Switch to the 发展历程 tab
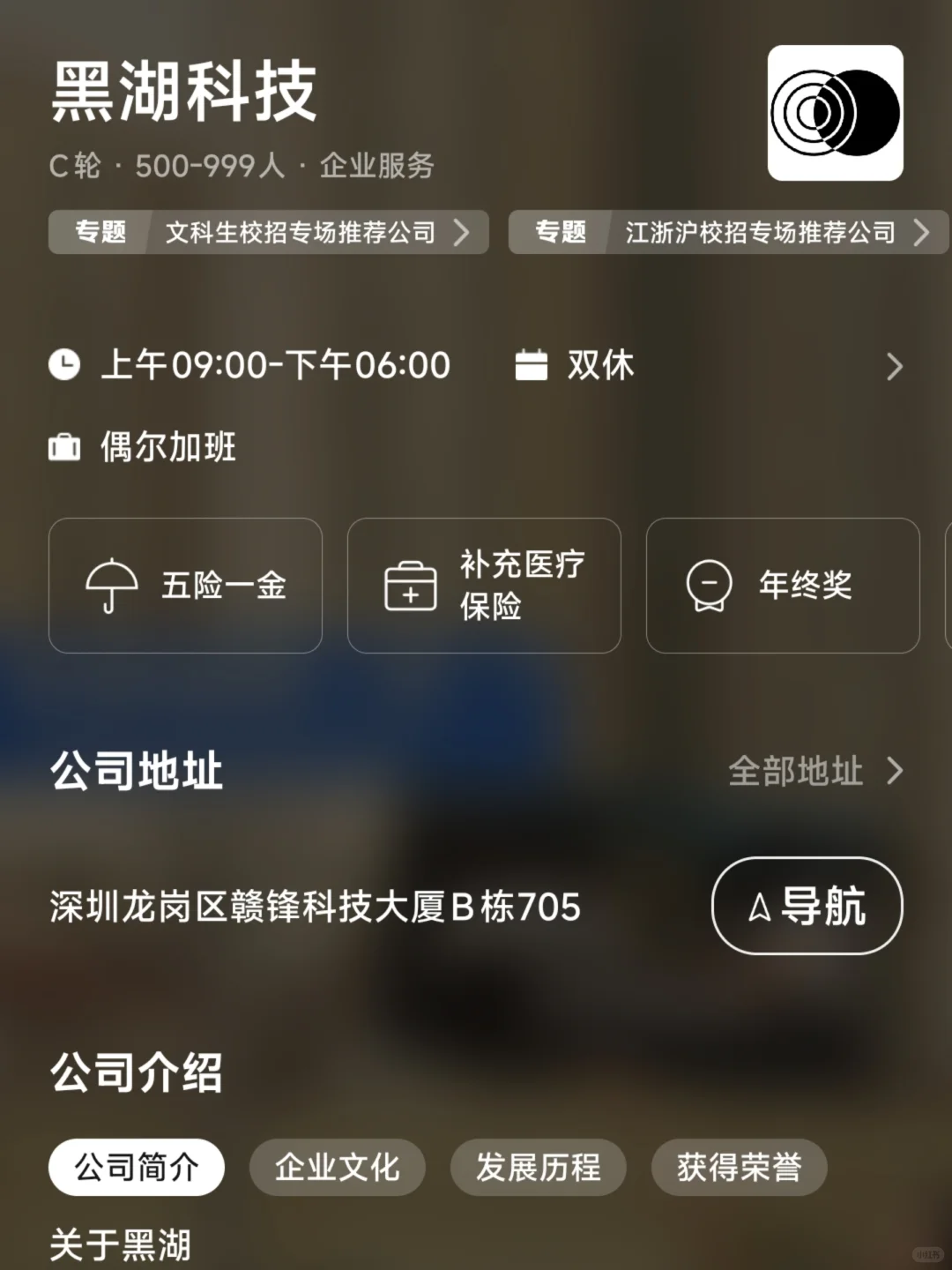The image size is (952, 1270). click(x=539, y=1168)
